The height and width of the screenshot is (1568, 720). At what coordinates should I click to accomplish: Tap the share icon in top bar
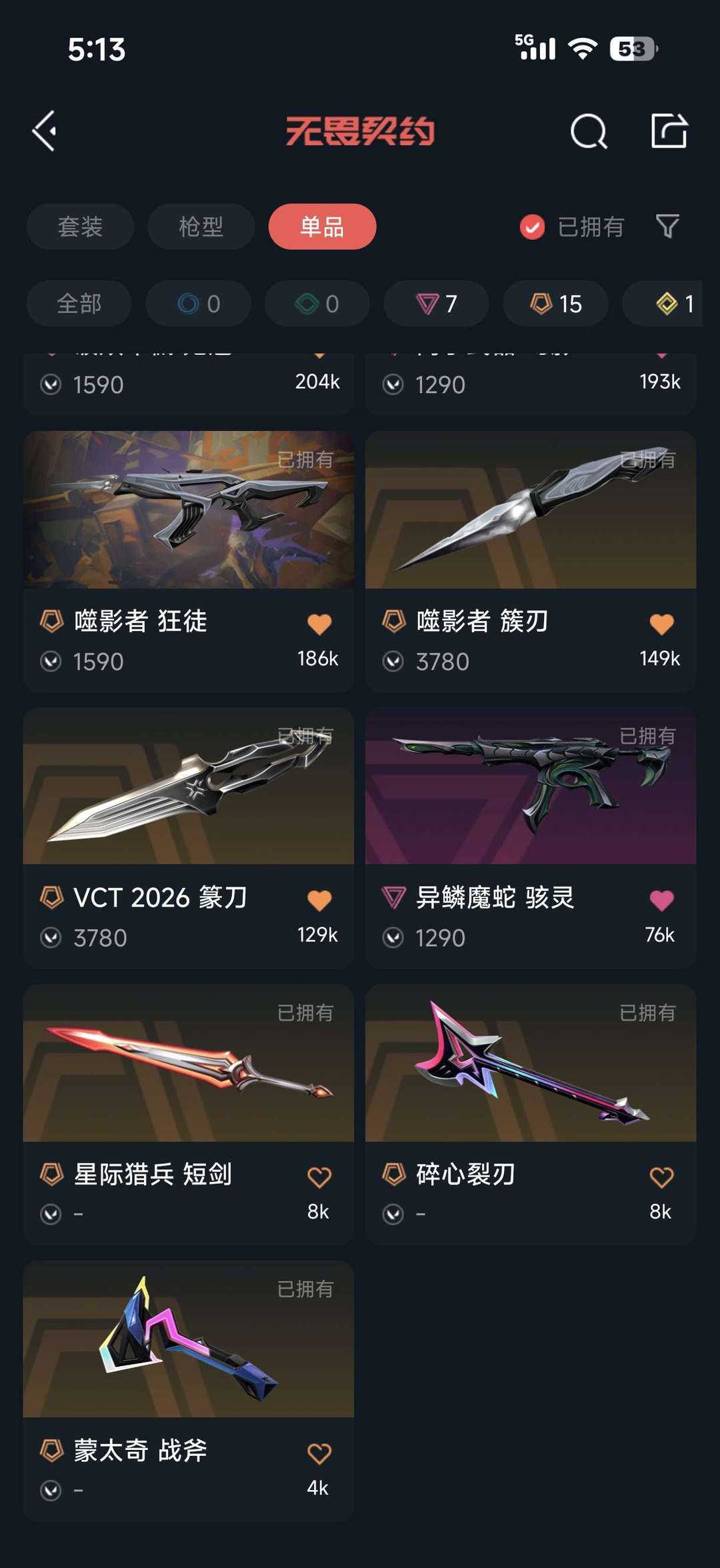point(670,131)
